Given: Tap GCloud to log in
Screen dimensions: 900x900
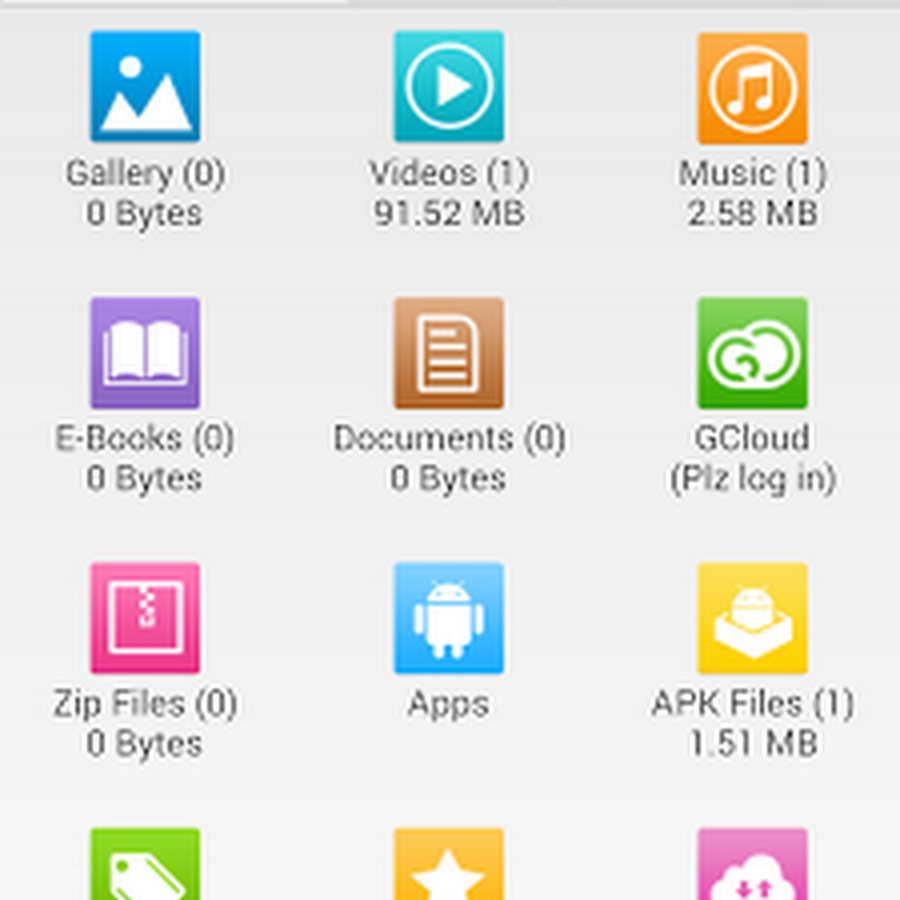Looking at the screenshot, I should pyautogui.click(x=752, y=353).
